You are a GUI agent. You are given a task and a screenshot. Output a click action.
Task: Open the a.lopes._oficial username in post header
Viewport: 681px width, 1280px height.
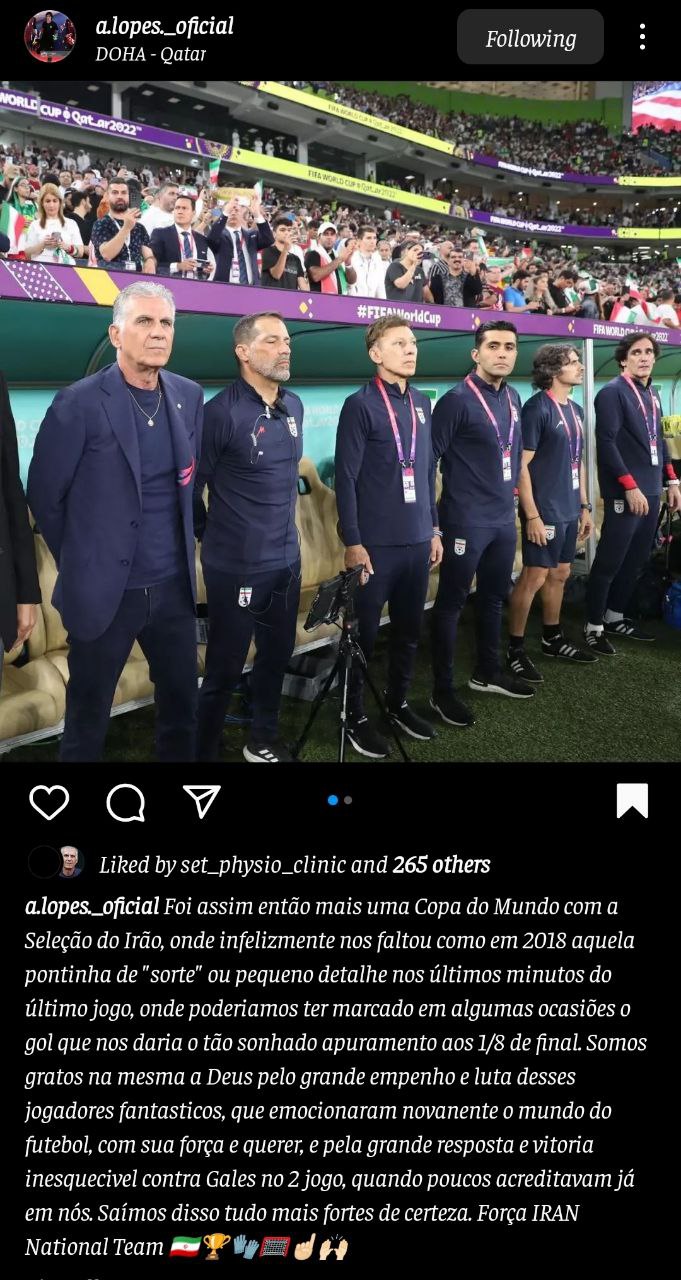(x=164, y=26)
